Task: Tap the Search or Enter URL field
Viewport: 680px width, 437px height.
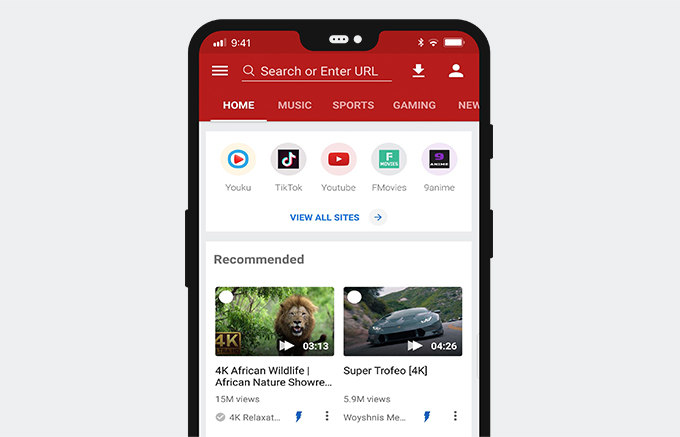Action: (x=318, y=71)
